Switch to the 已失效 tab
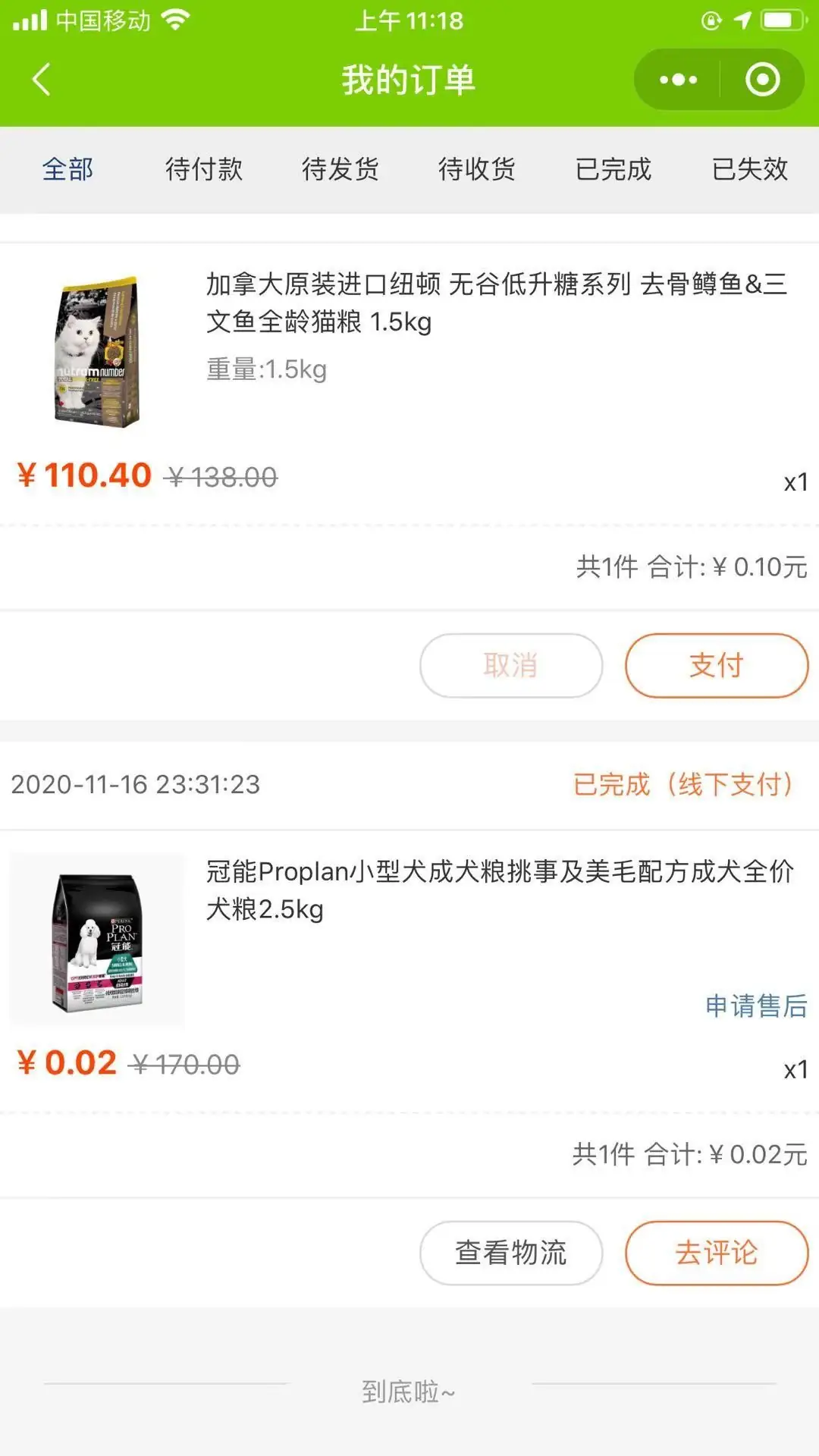The image size is (819, 1456). (749, 170)
